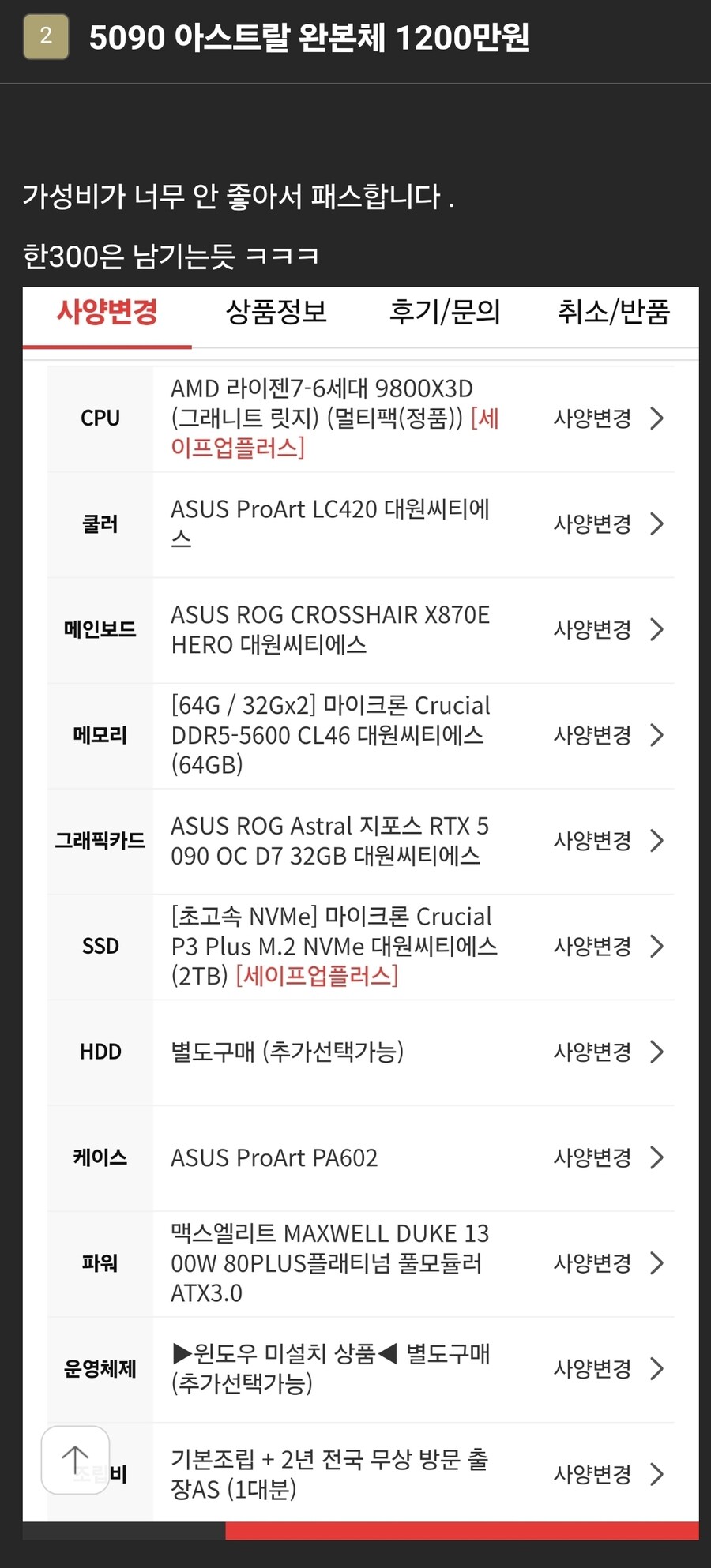711x1568 pixels.
Task: Select the 취소/반품 tab
Action: 614,313
